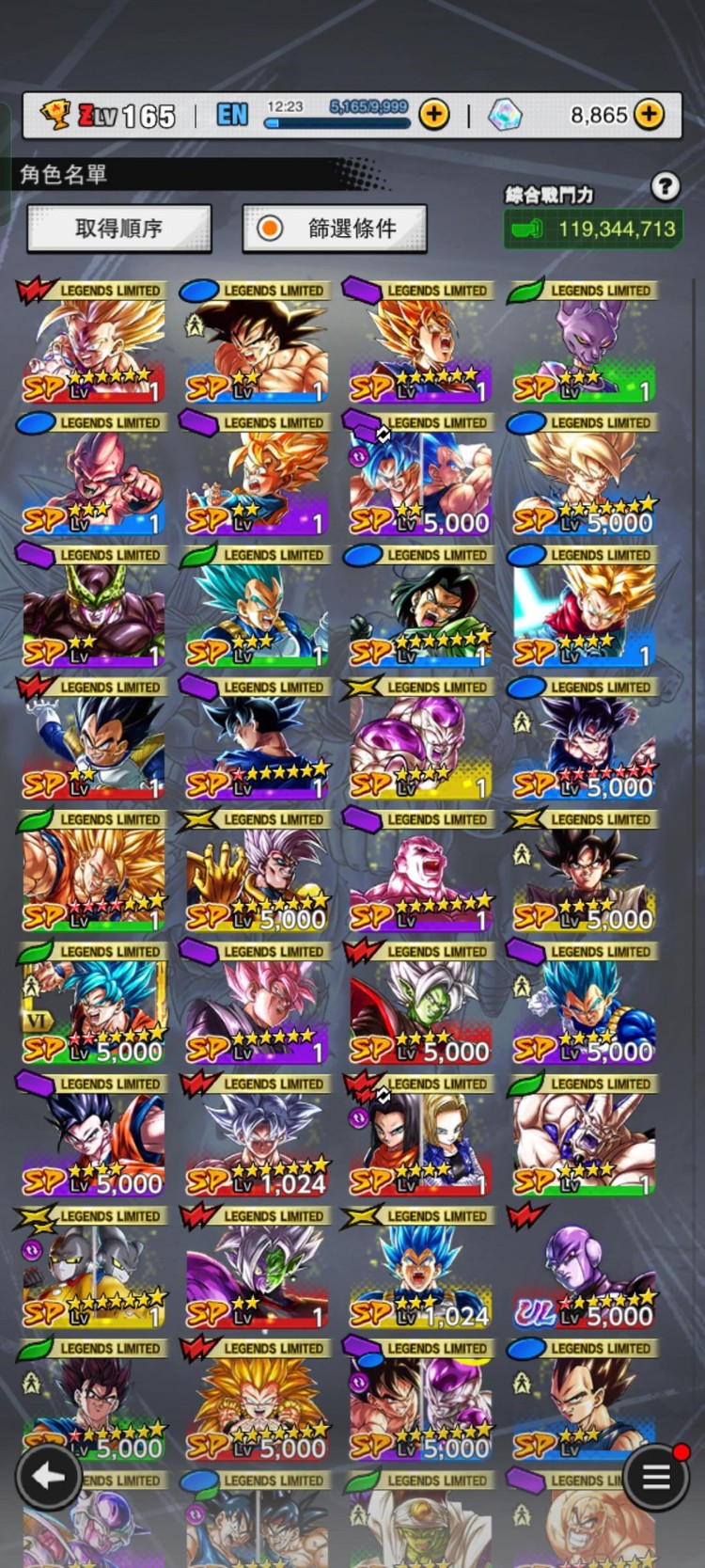Open the round hamburger menu button
This screenshot has width=705, height=1568.
coord(655,1477)
